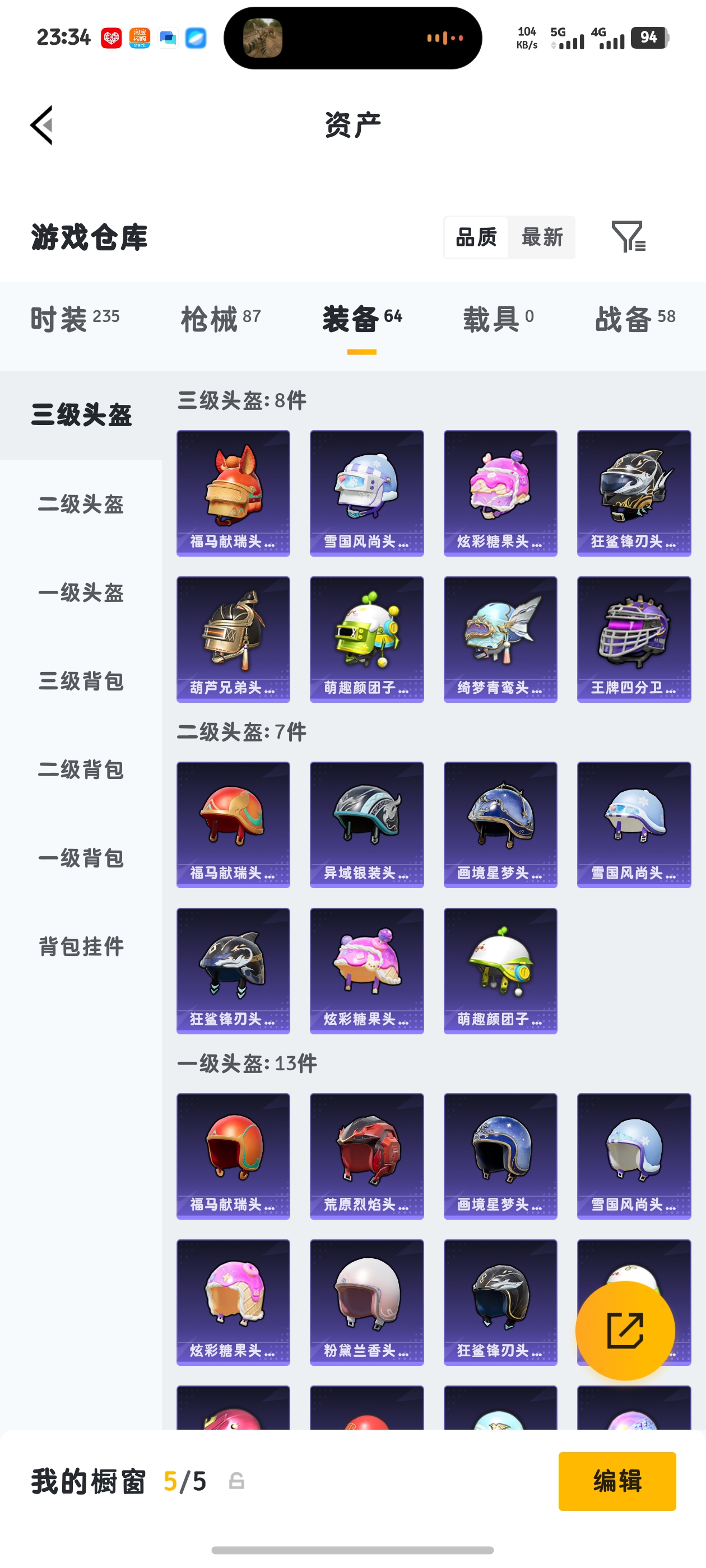Tap the orange floating share button
Screen dimensions: 706x1568
click(624, 1330)
